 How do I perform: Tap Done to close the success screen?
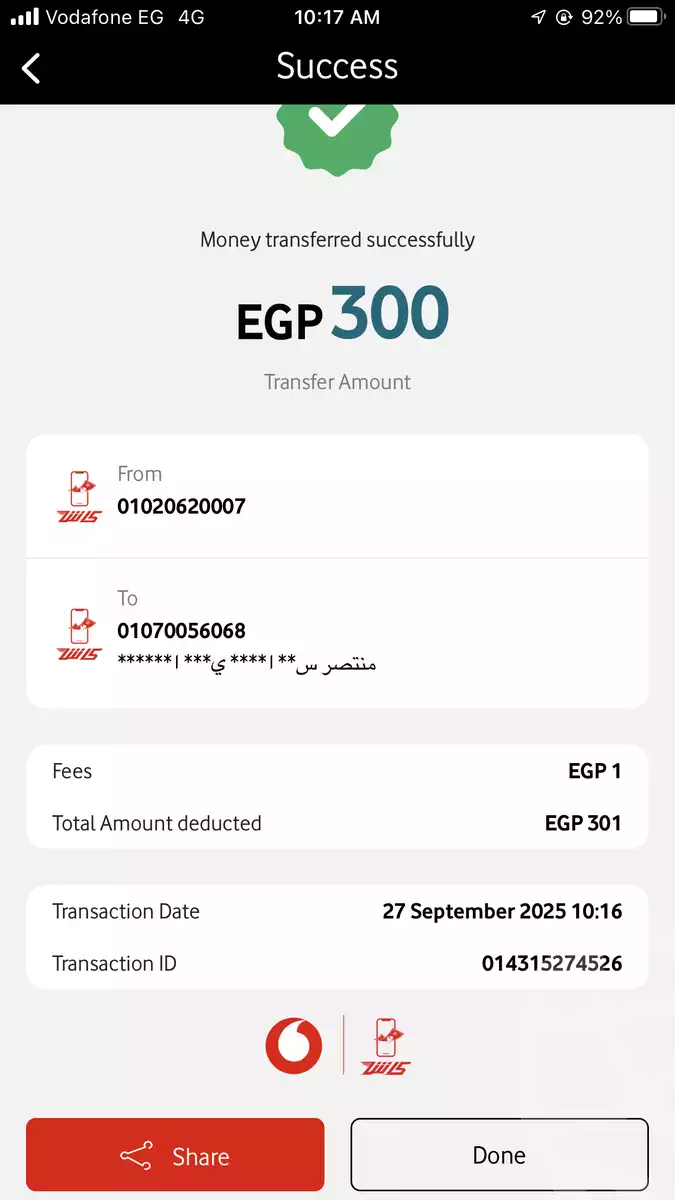pos(499,1155)
